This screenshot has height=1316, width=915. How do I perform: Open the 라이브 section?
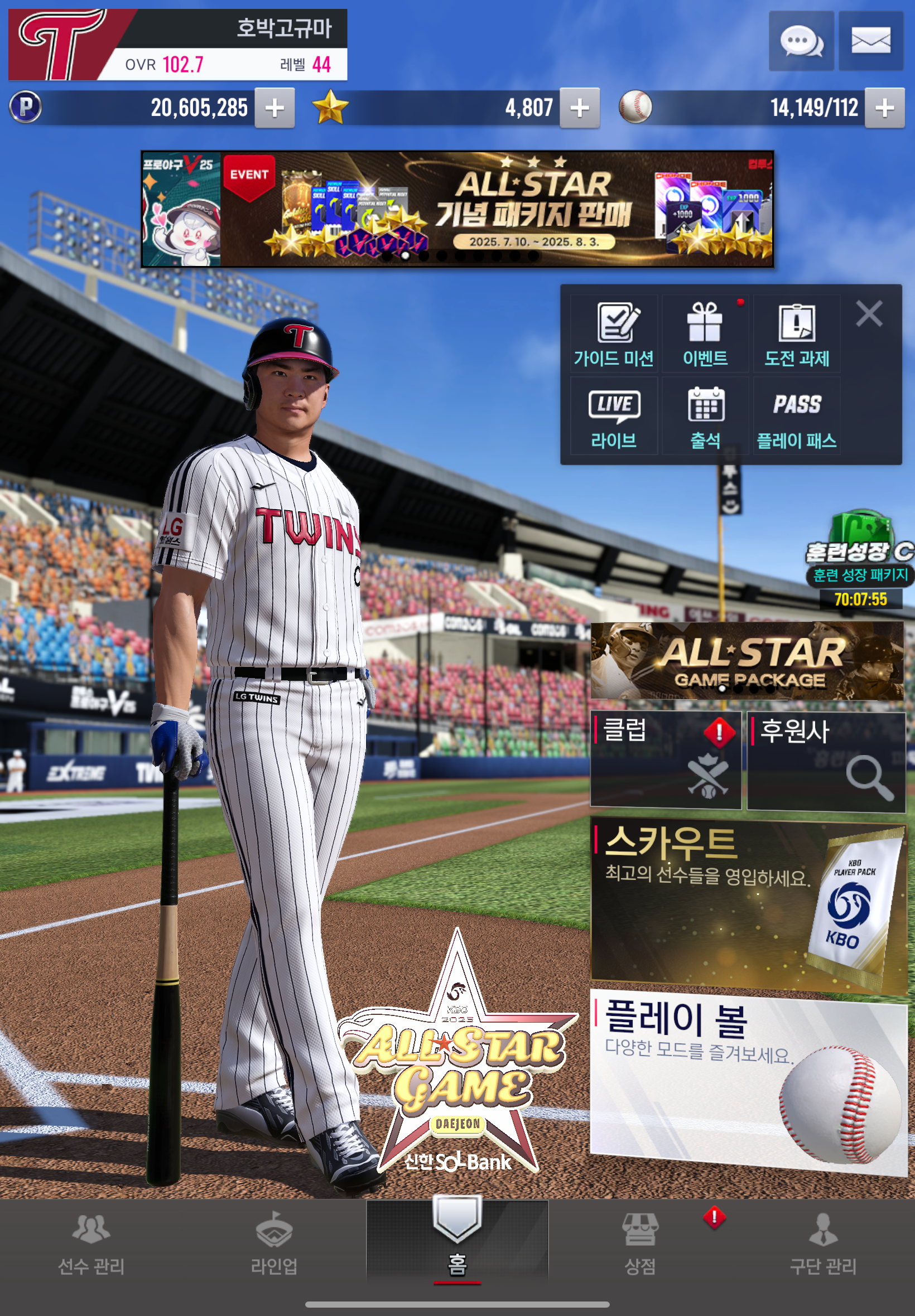[613, 416]
